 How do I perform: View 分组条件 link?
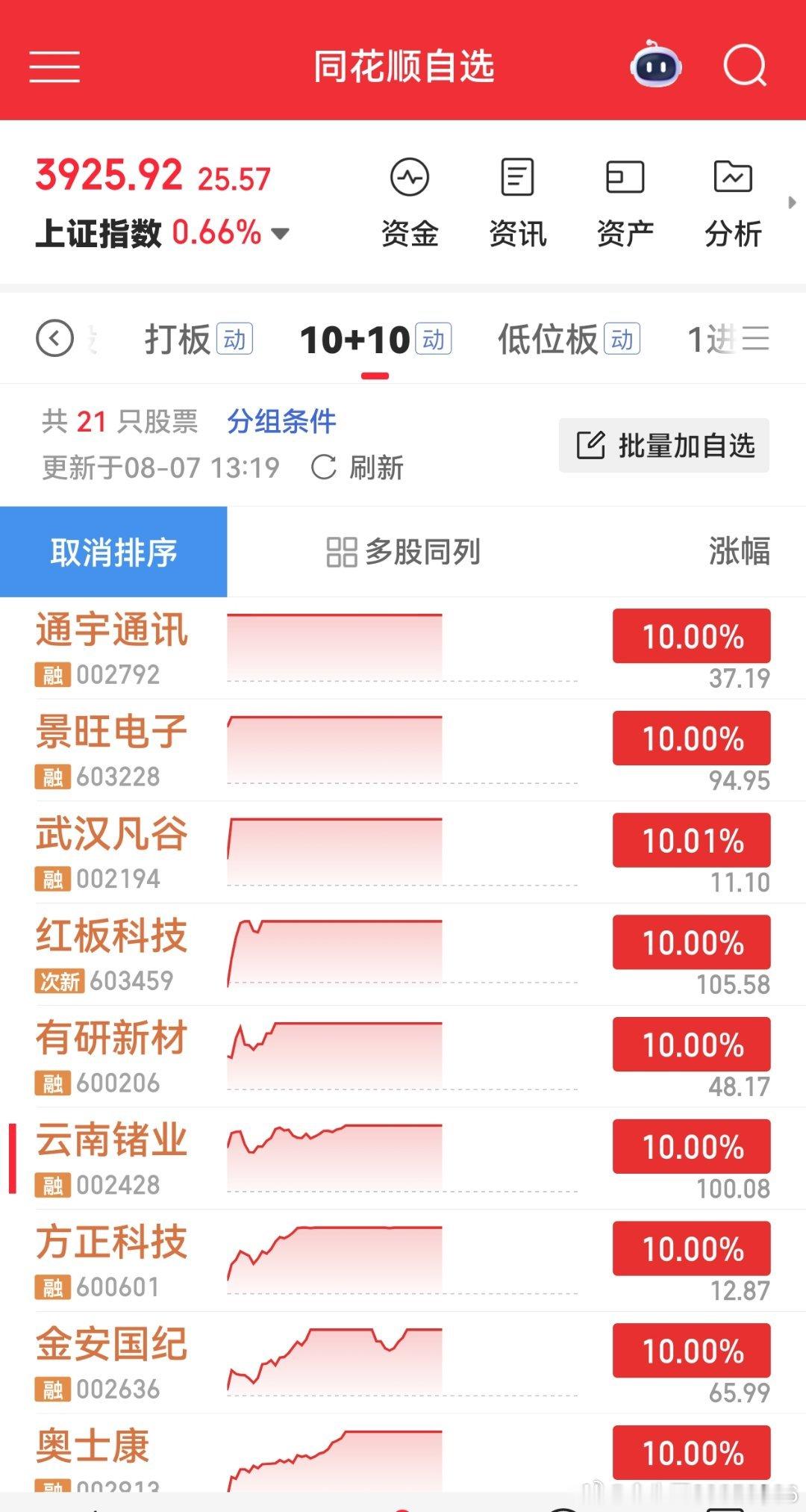point(281,421)
